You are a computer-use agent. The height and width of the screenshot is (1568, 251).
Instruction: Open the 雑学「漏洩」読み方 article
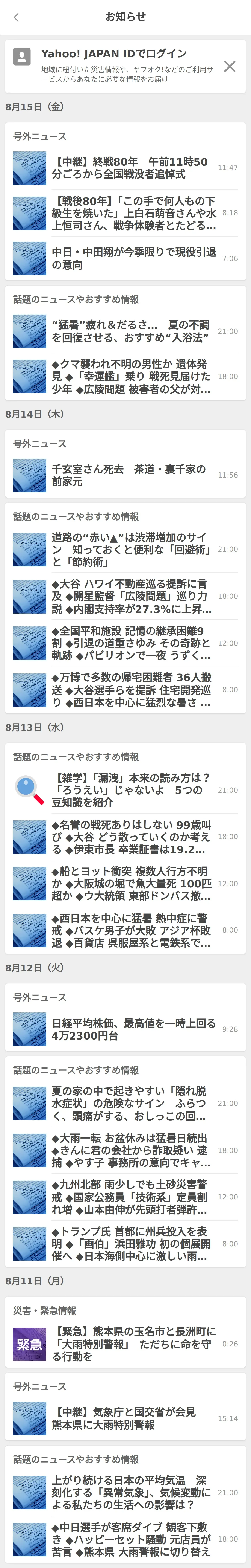(131, 790)
